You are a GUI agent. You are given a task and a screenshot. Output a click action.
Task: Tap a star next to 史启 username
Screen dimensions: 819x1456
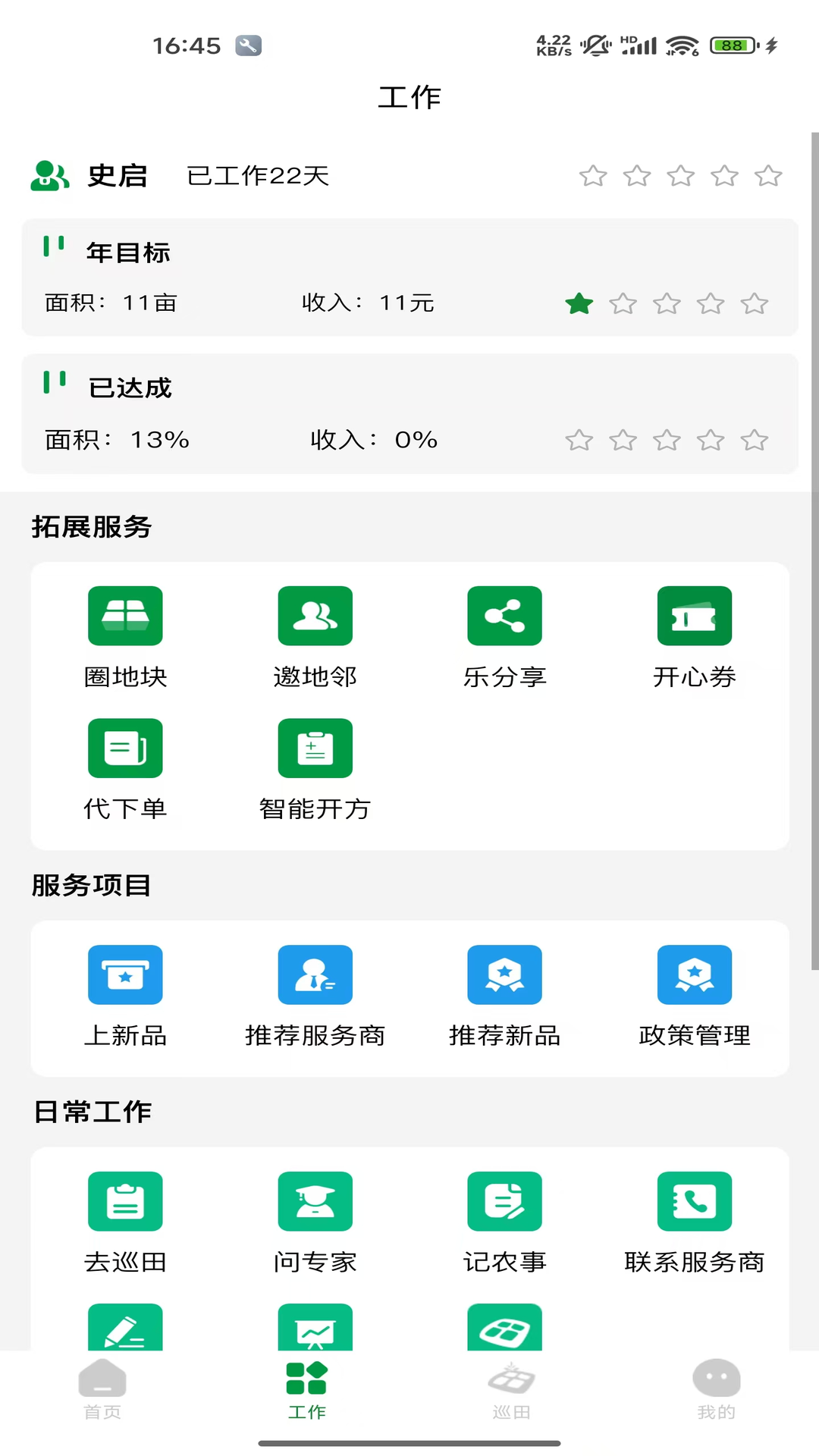coord(594,175)
